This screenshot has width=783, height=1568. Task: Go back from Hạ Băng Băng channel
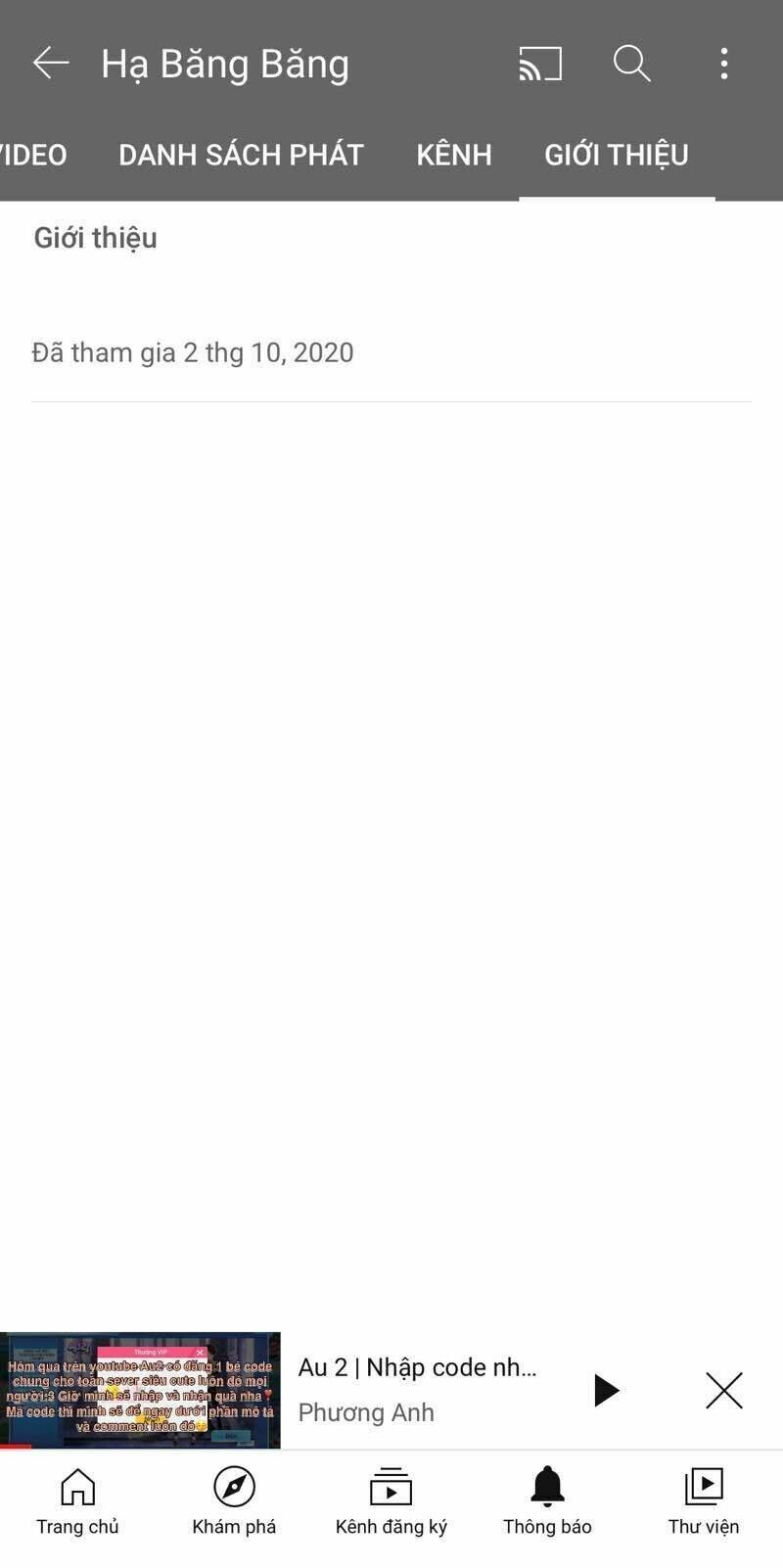click(51, 64)
